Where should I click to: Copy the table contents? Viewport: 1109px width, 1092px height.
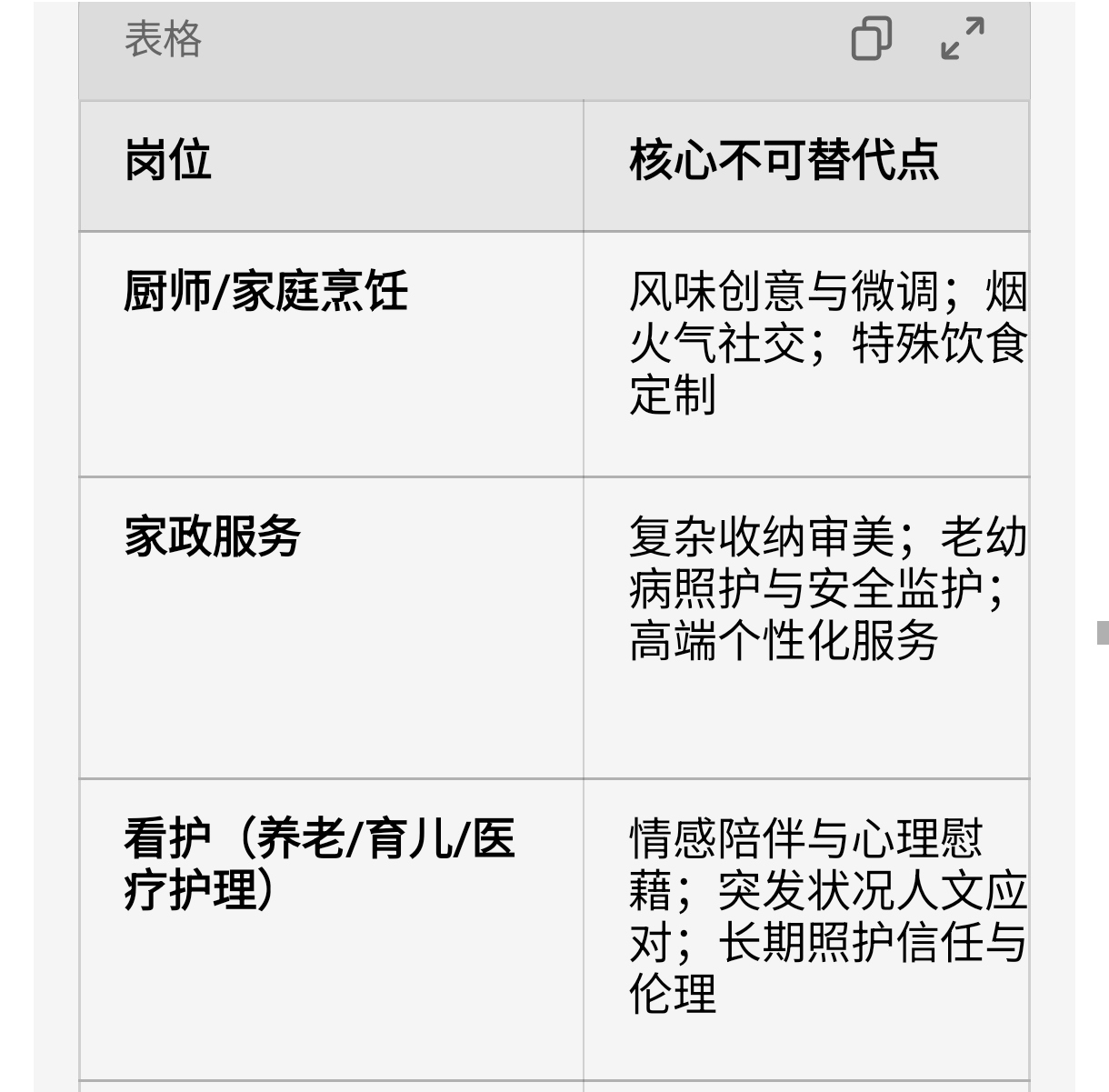(x=871, y=39)
